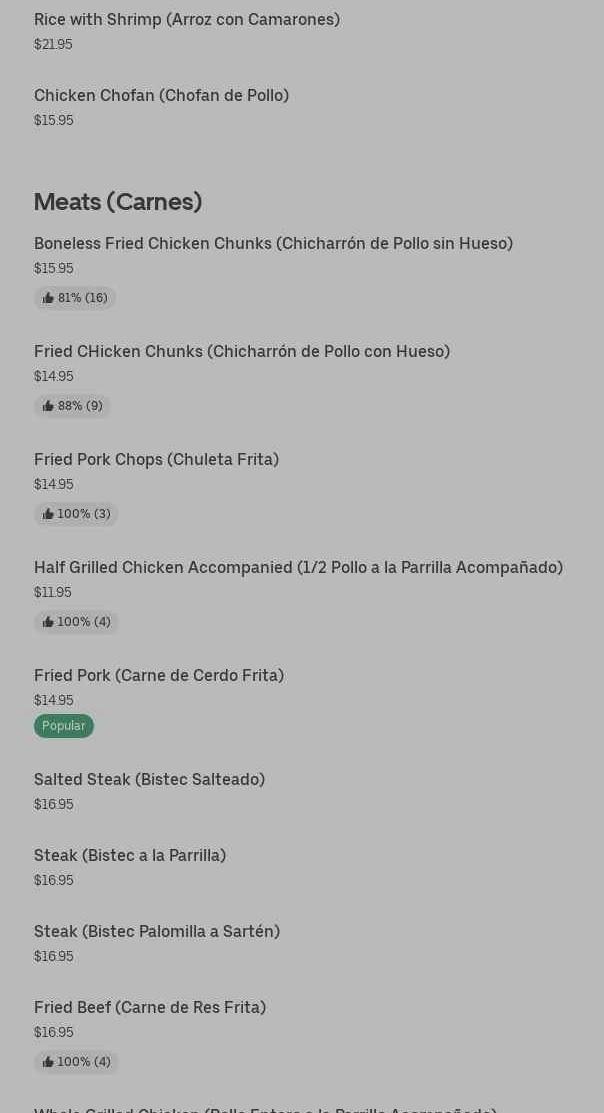Open Fried Beef (Carne de Res Frita)

coord(150,1008)
